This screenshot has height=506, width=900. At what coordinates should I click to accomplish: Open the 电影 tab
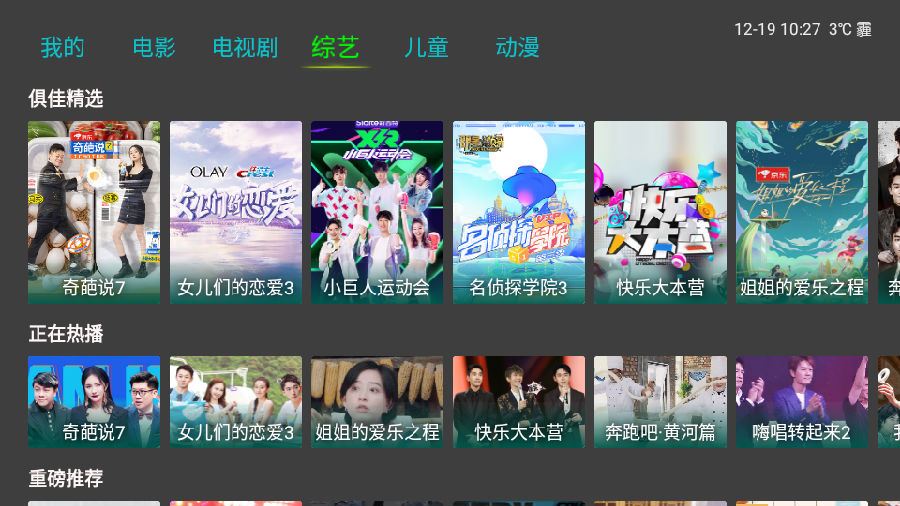(x=154, y=47)
